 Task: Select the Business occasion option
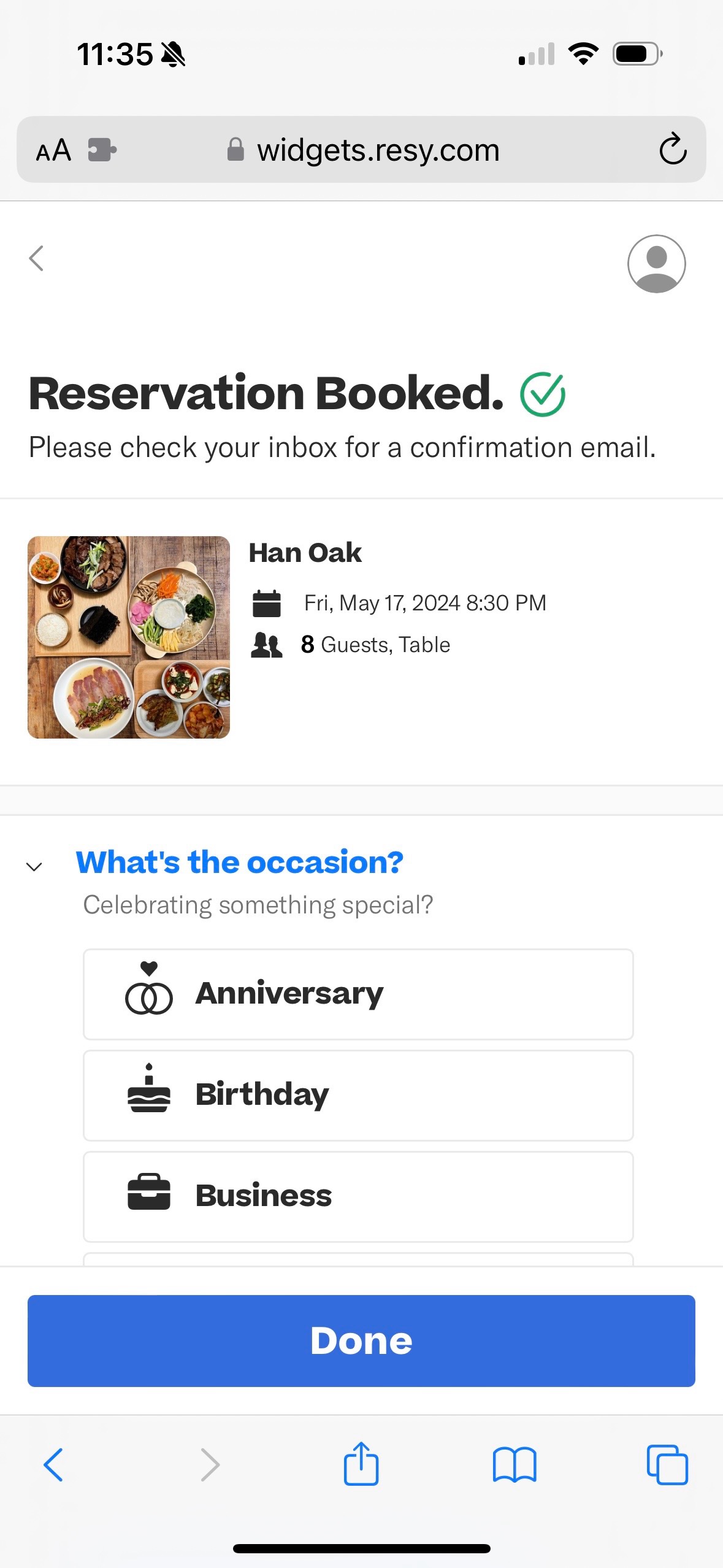(x=358, y=1195)
